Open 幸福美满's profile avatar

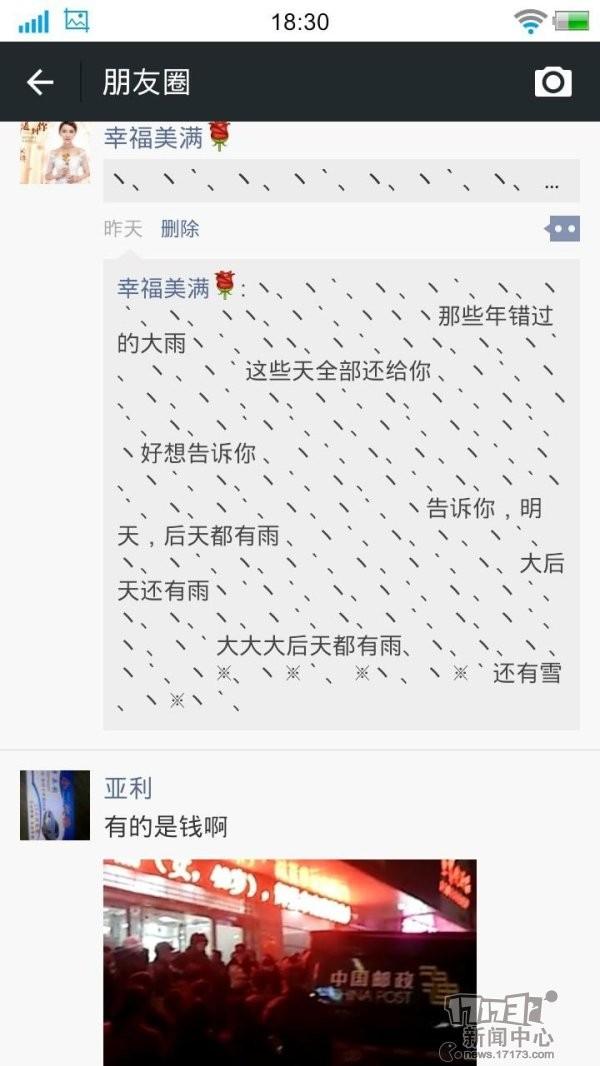click(55, 153)
